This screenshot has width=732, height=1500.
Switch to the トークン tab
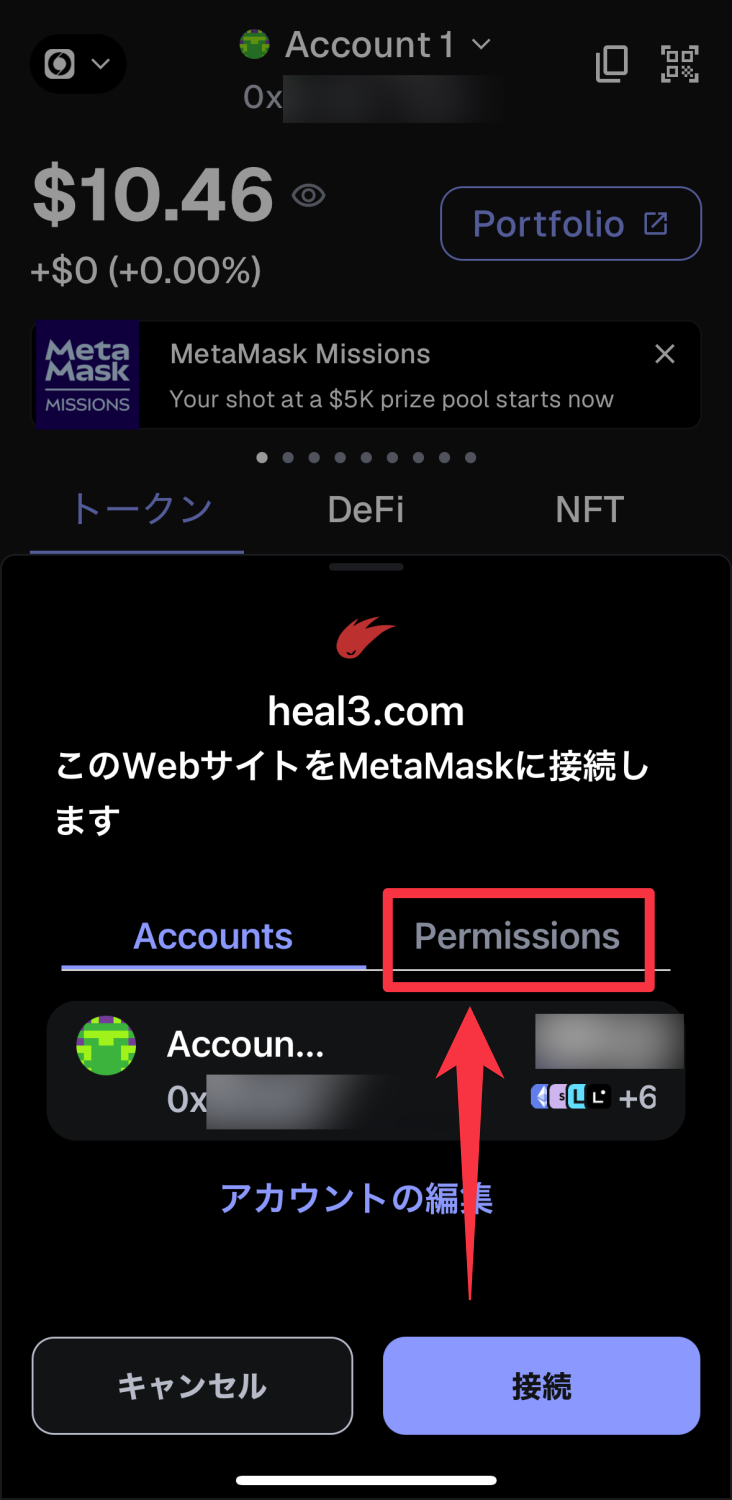[140, 510]
